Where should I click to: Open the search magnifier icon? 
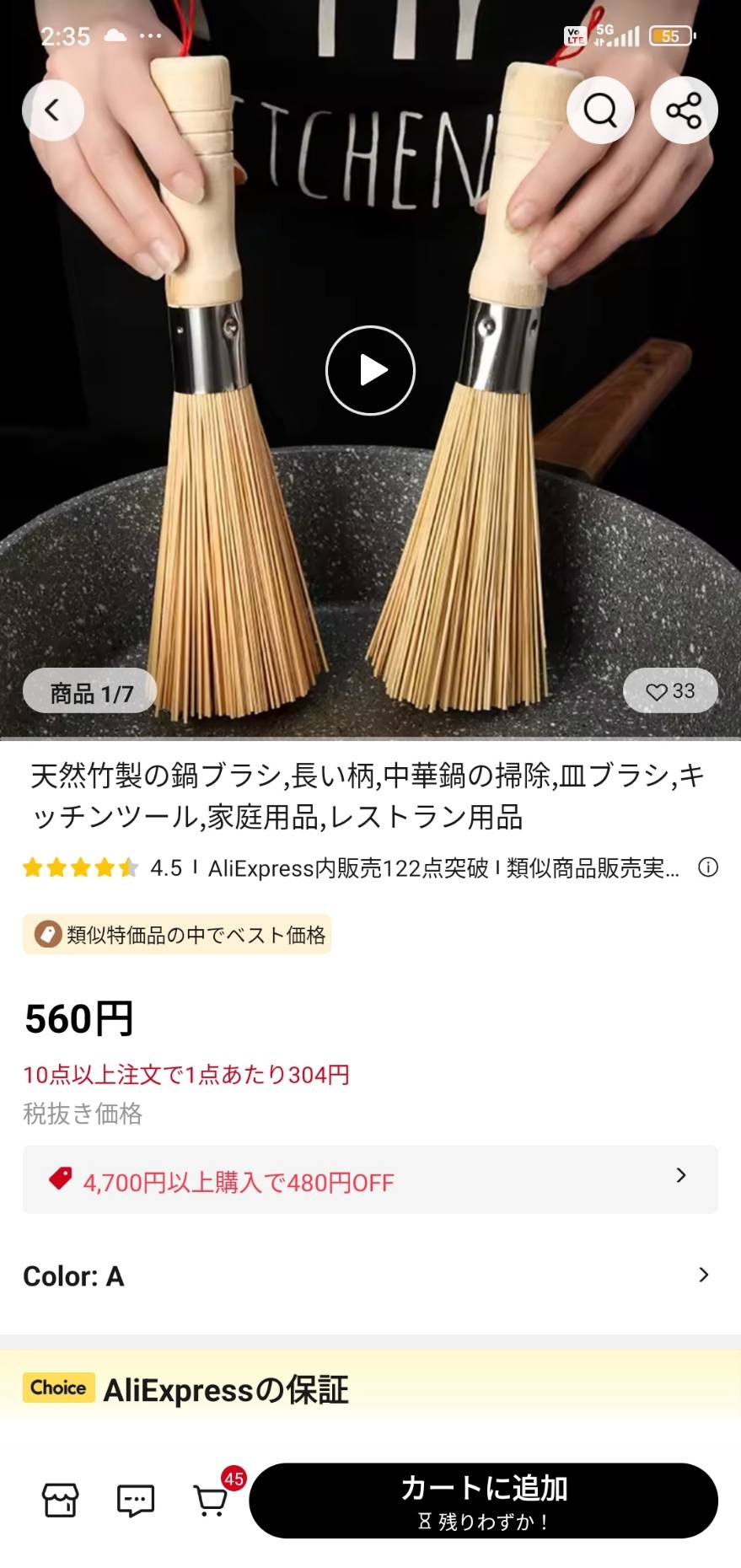tap(600, 110)
